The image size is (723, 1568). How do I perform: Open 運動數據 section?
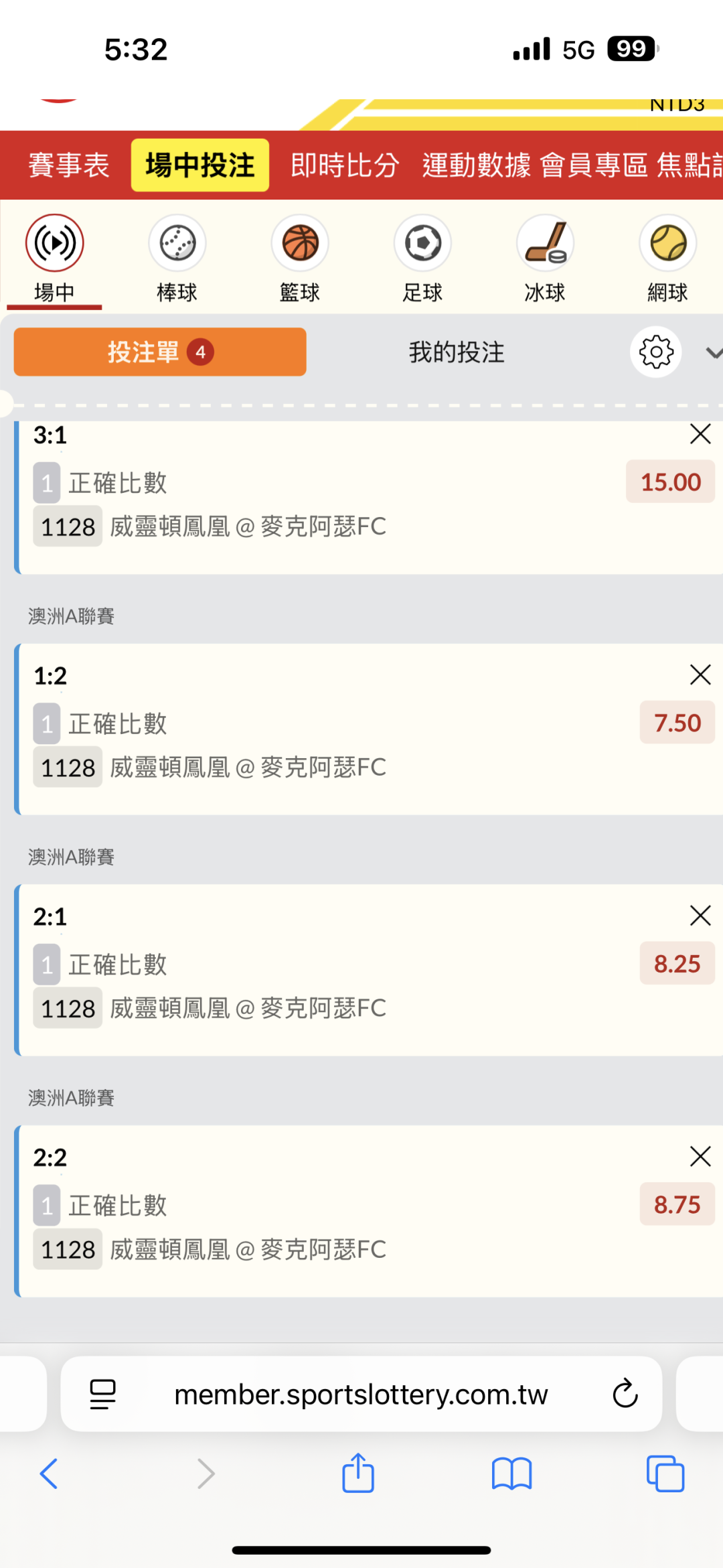(477, 165)
